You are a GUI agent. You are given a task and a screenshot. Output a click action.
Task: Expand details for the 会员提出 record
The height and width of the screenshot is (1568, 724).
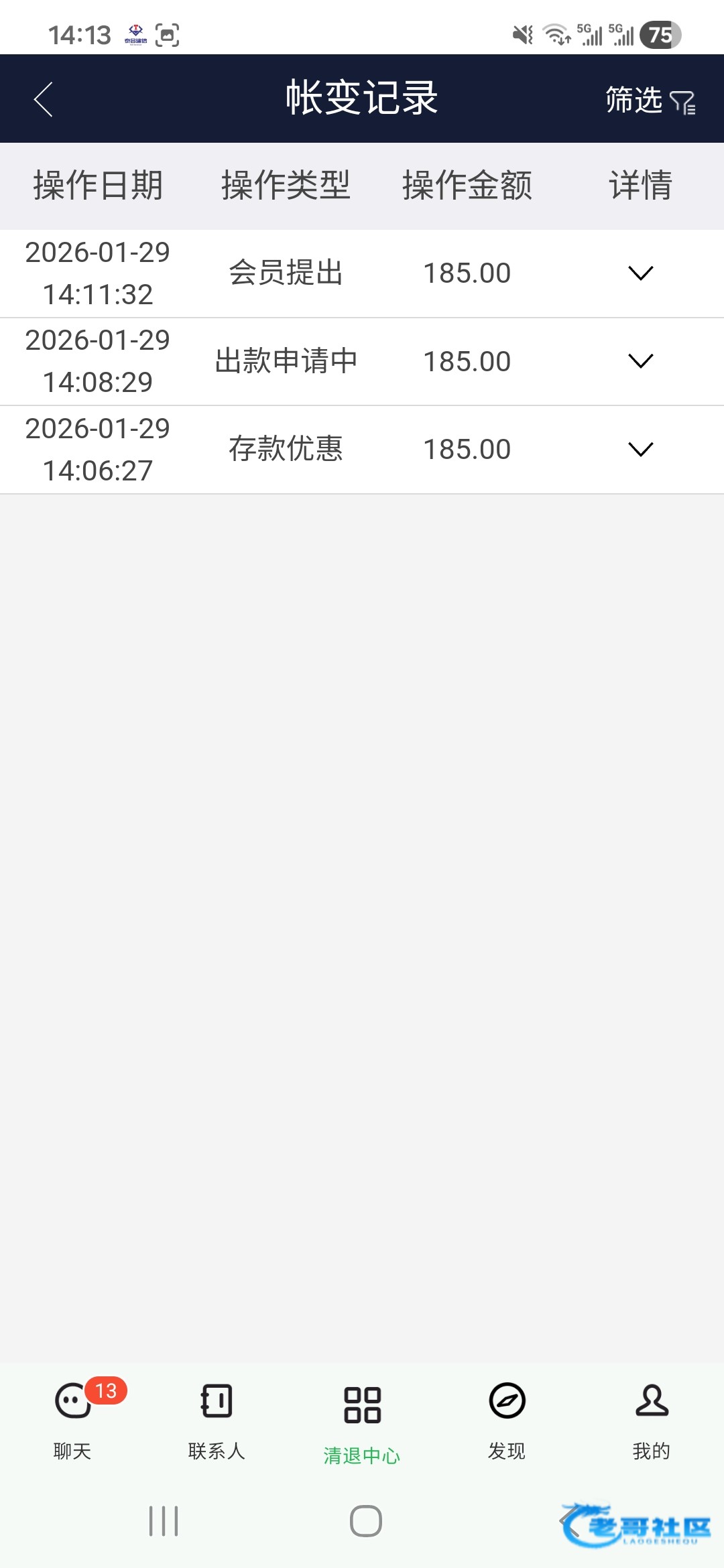tap(640, 273)
